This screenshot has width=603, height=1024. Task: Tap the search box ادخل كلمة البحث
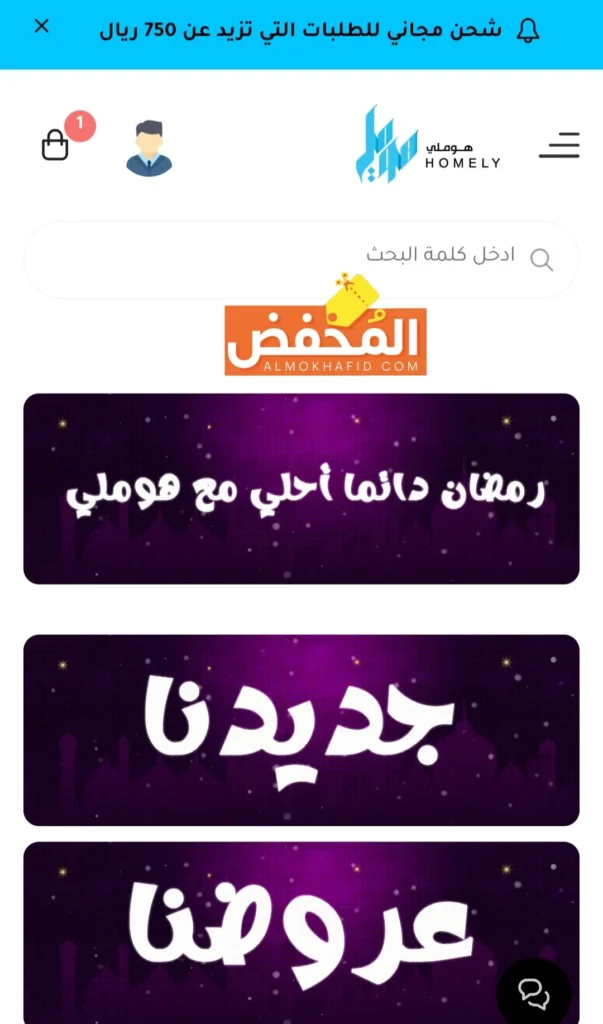pyautogui.click(x=300, y=258)
